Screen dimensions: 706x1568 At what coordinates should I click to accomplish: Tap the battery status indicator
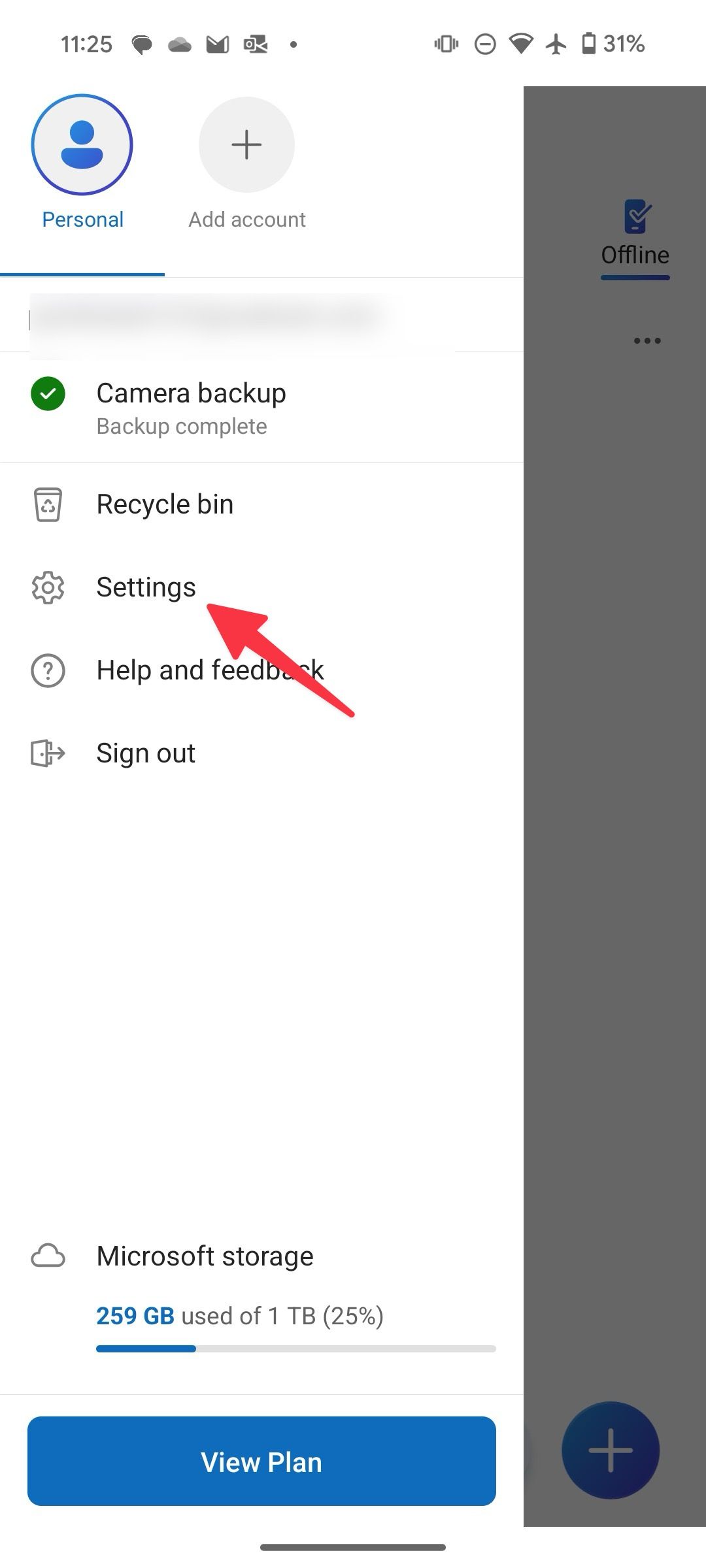pyautogui.click(x=590, y=43)
